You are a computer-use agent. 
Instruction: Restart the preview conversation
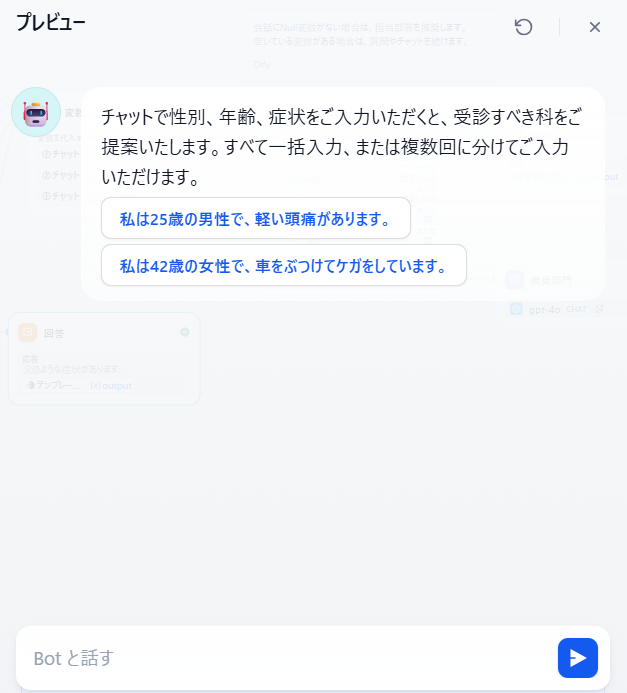pyautogui.click(x=523, y=27)
